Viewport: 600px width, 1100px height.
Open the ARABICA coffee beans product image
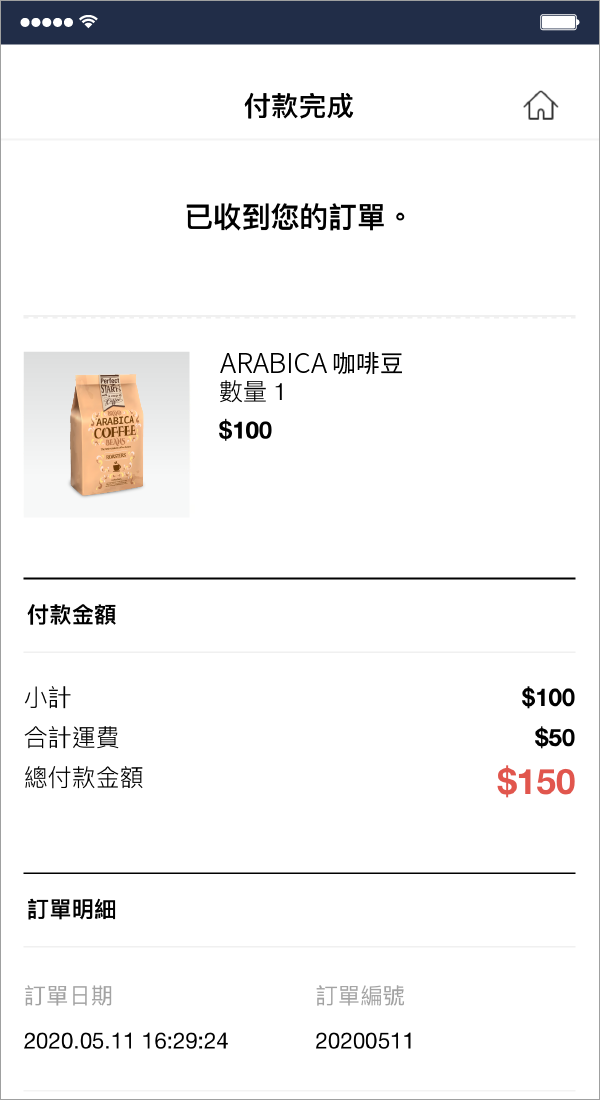click(107, 434)
